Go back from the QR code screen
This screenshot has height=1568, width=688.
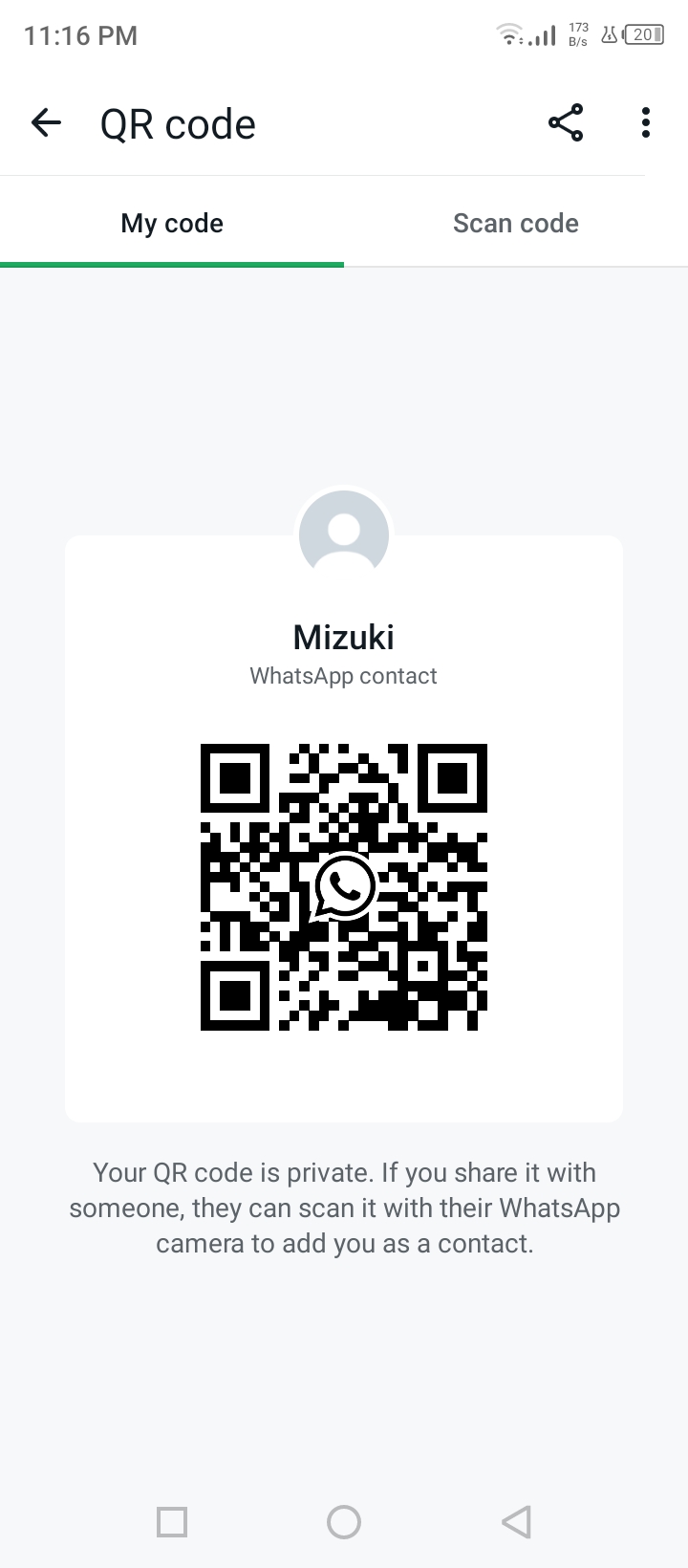tap(46, 123)
